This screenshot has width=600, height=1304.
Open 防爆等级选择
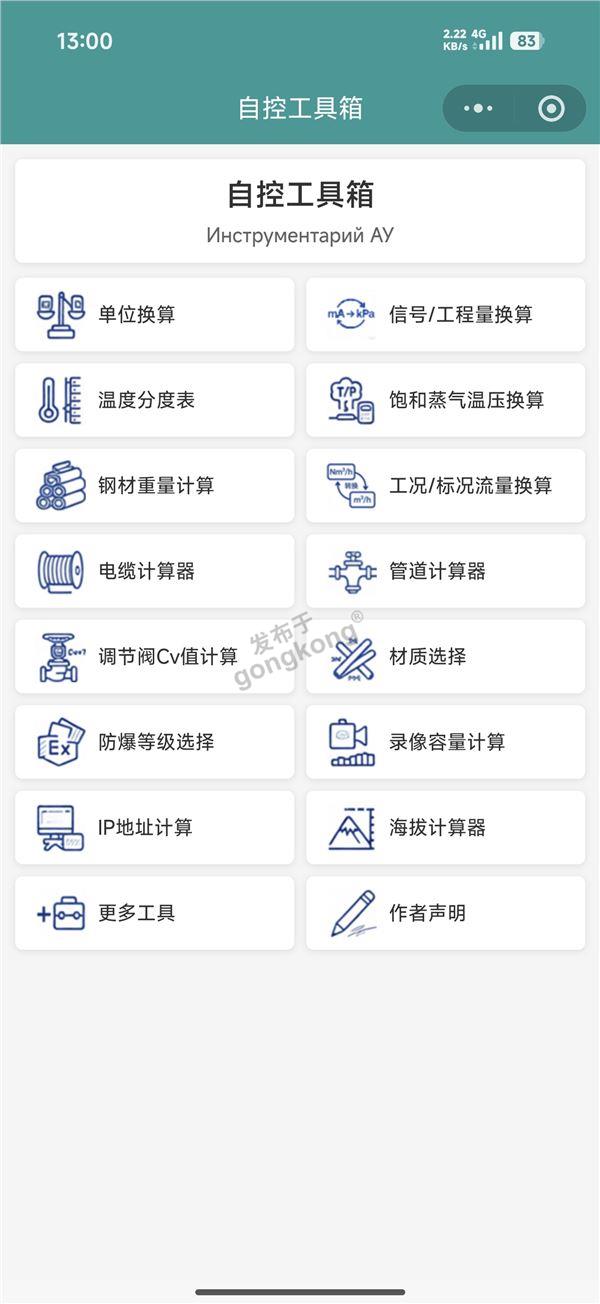pyautogui.click(x=155, y=742)
